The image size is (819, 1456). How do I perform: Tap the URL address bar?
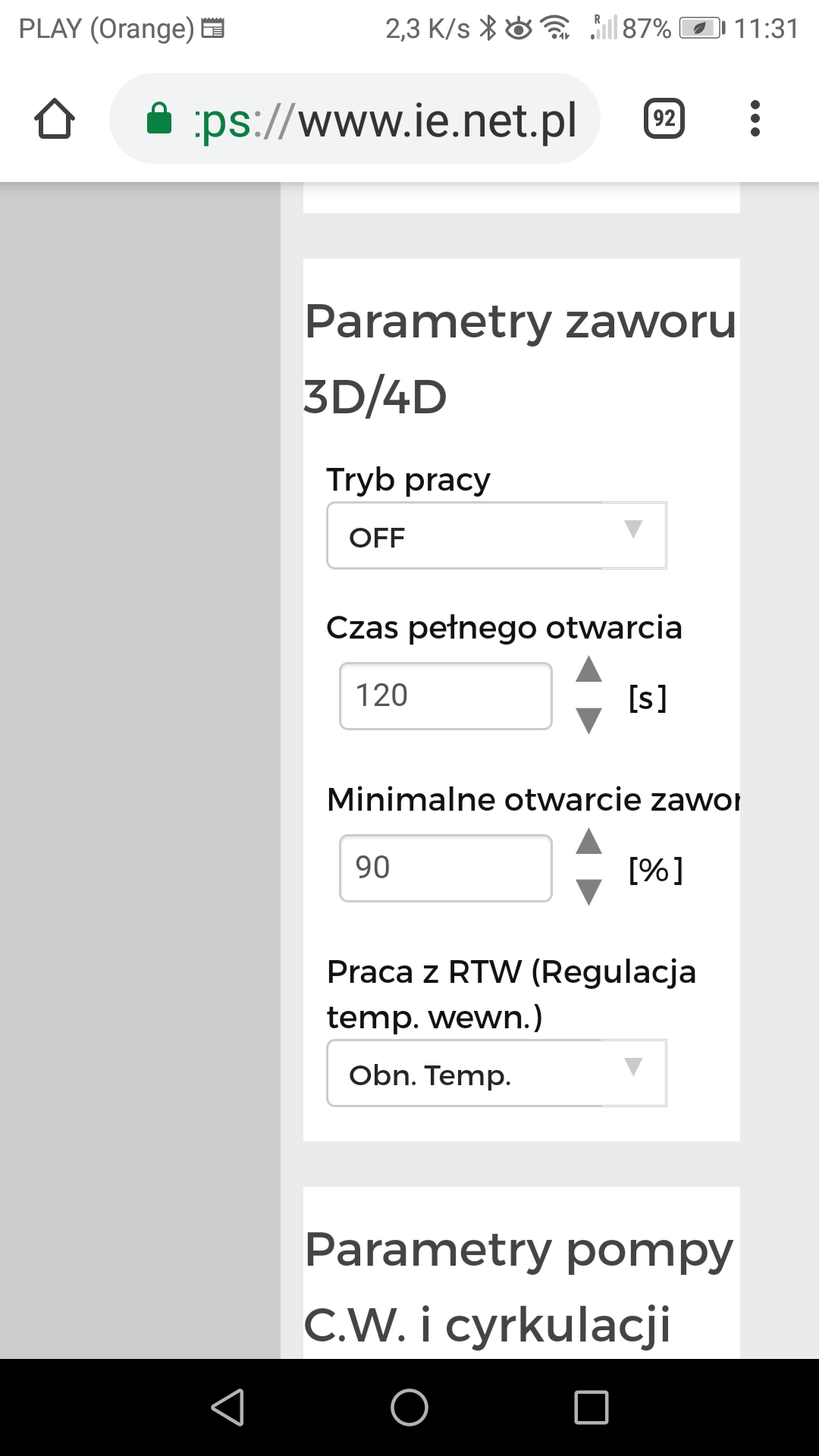tap(355, 119)
